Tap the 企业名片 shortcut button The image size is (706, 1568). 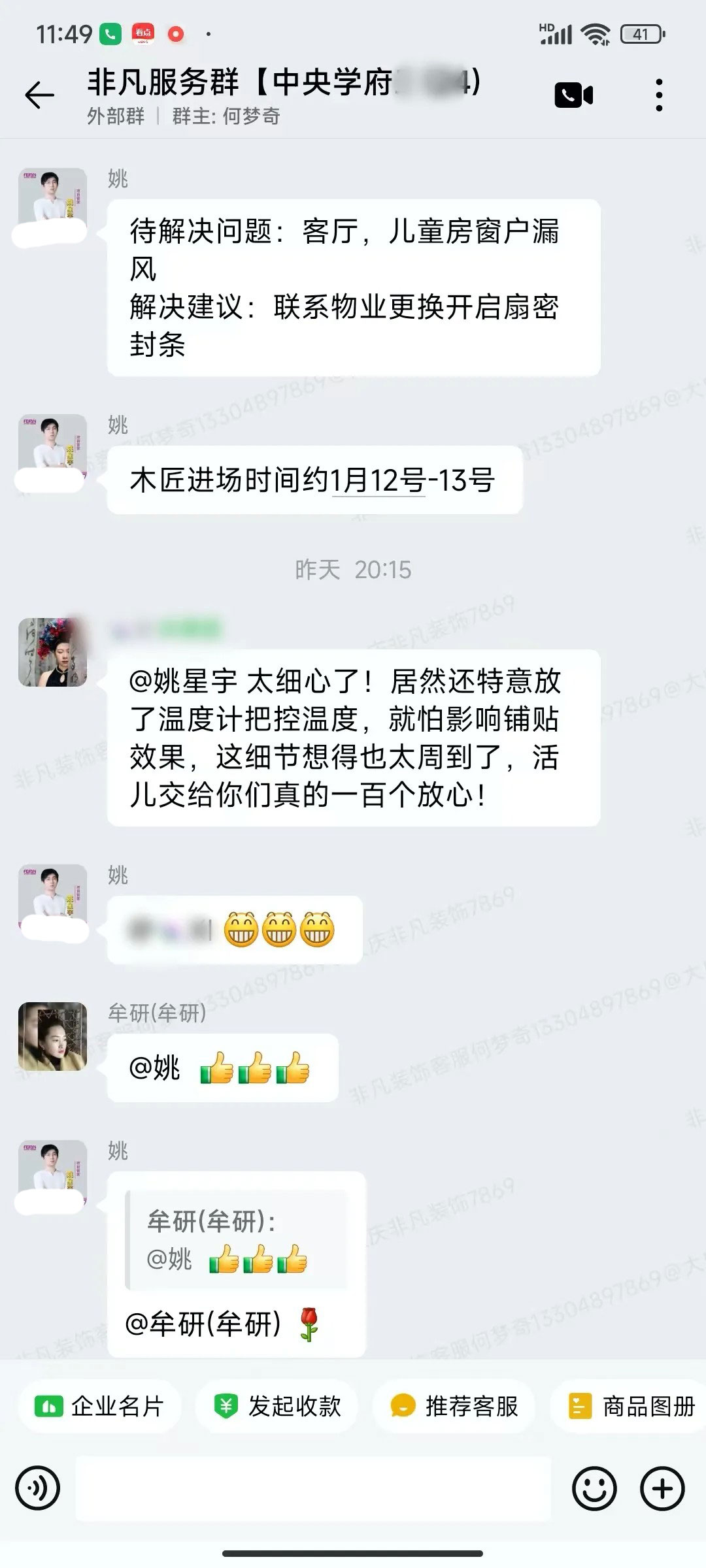tap(99, 1406)
